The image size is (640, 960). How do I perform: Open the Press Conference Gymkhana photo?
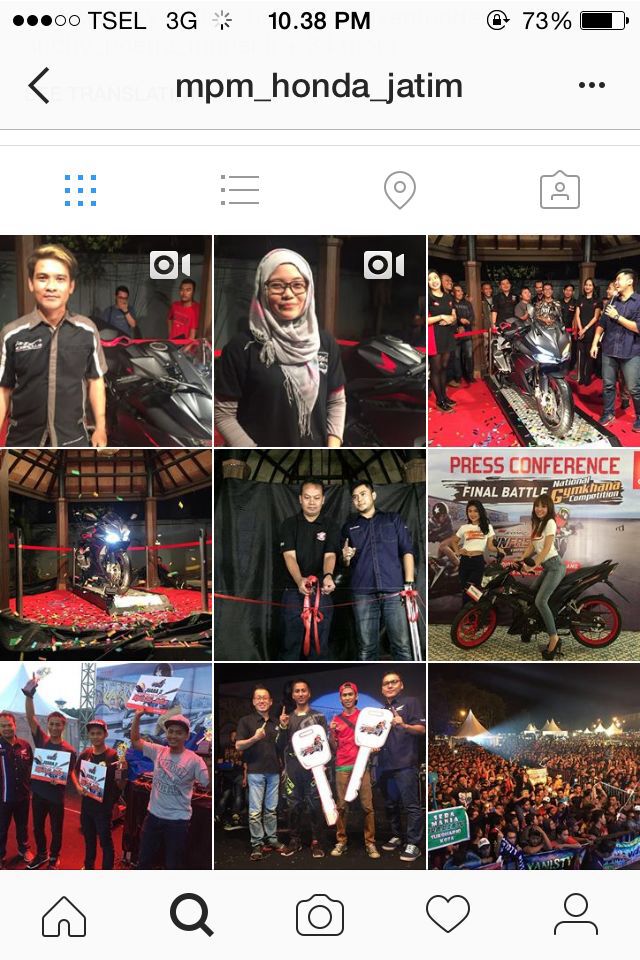534,555
